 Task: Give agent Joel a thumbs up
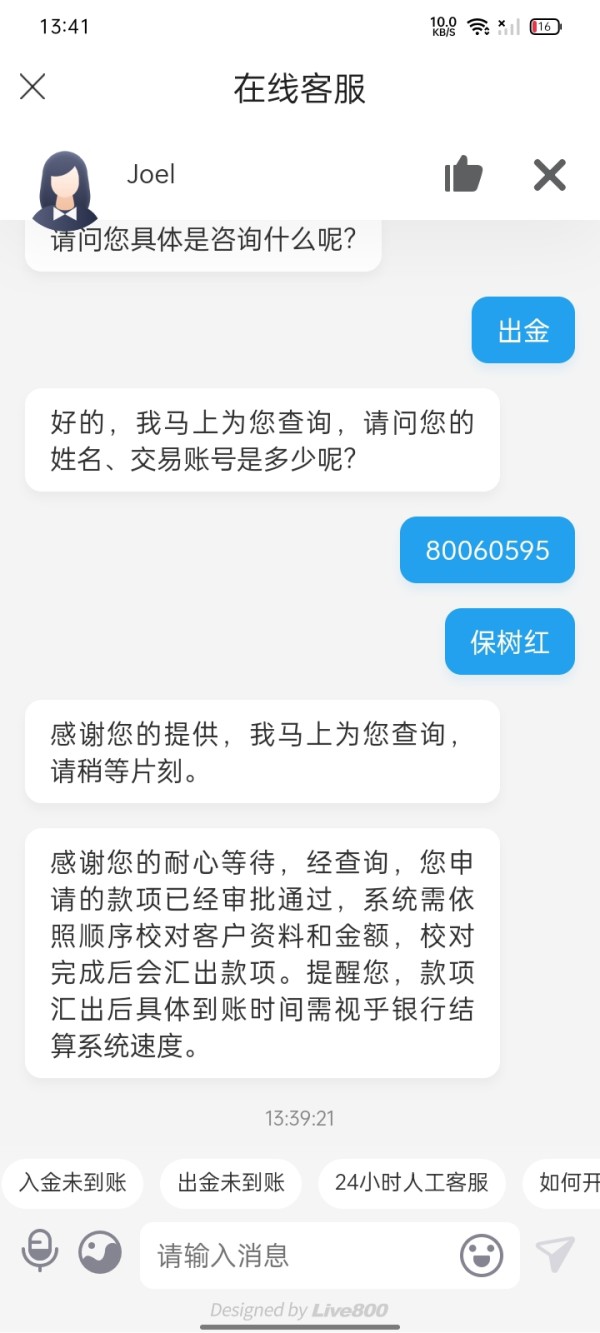(464, 174)
